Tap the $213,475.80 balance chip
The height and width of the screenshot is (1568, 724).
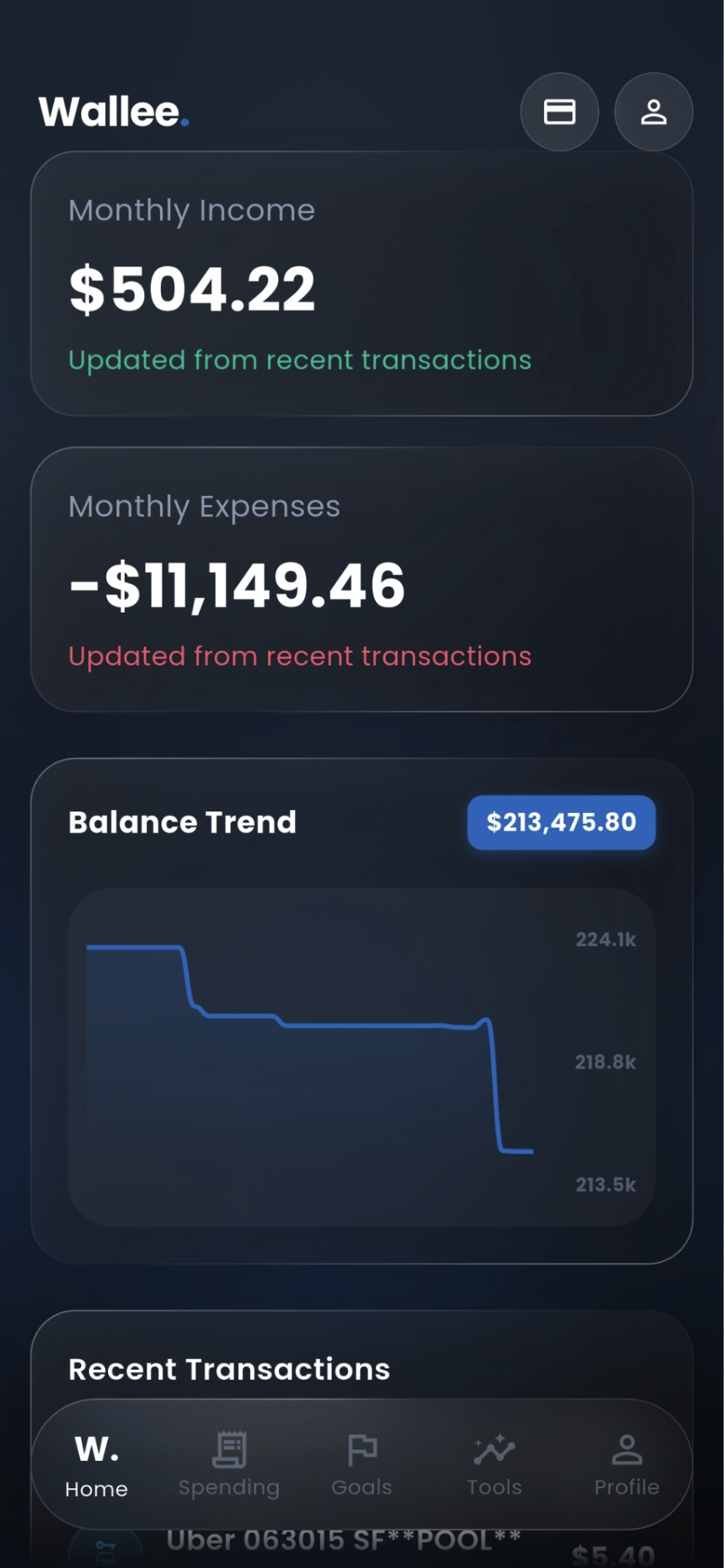click(561, 822)
